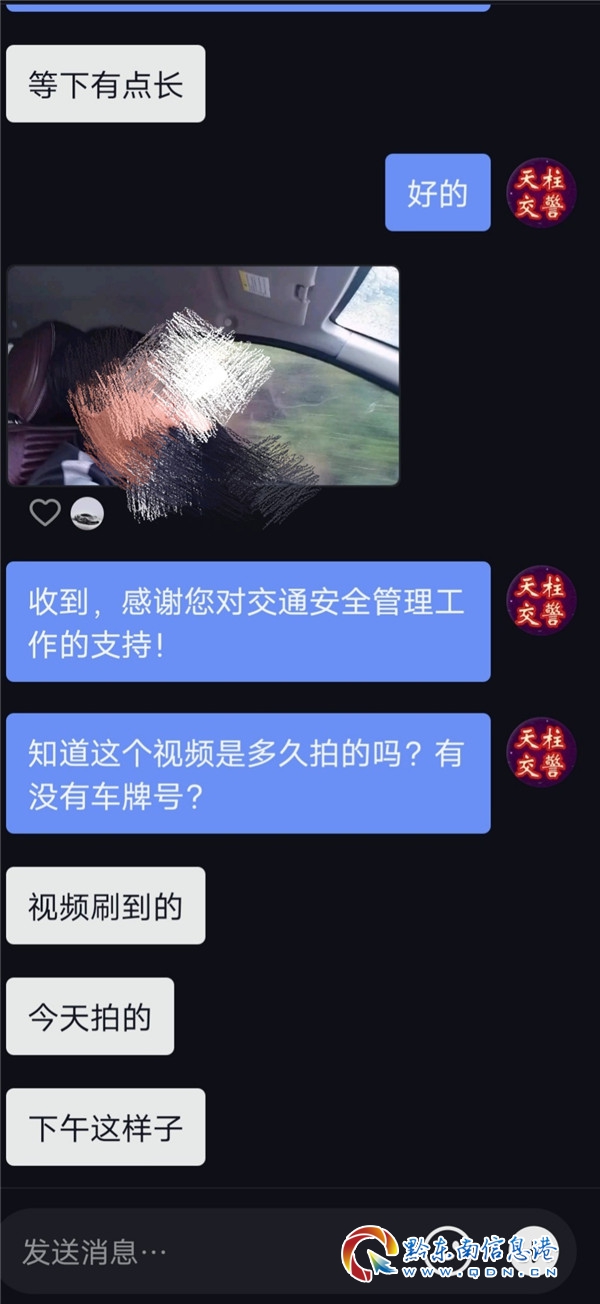Open the shared in-car video message
The height and width of the screenshot is (1304, 600).
click(202, 375)
